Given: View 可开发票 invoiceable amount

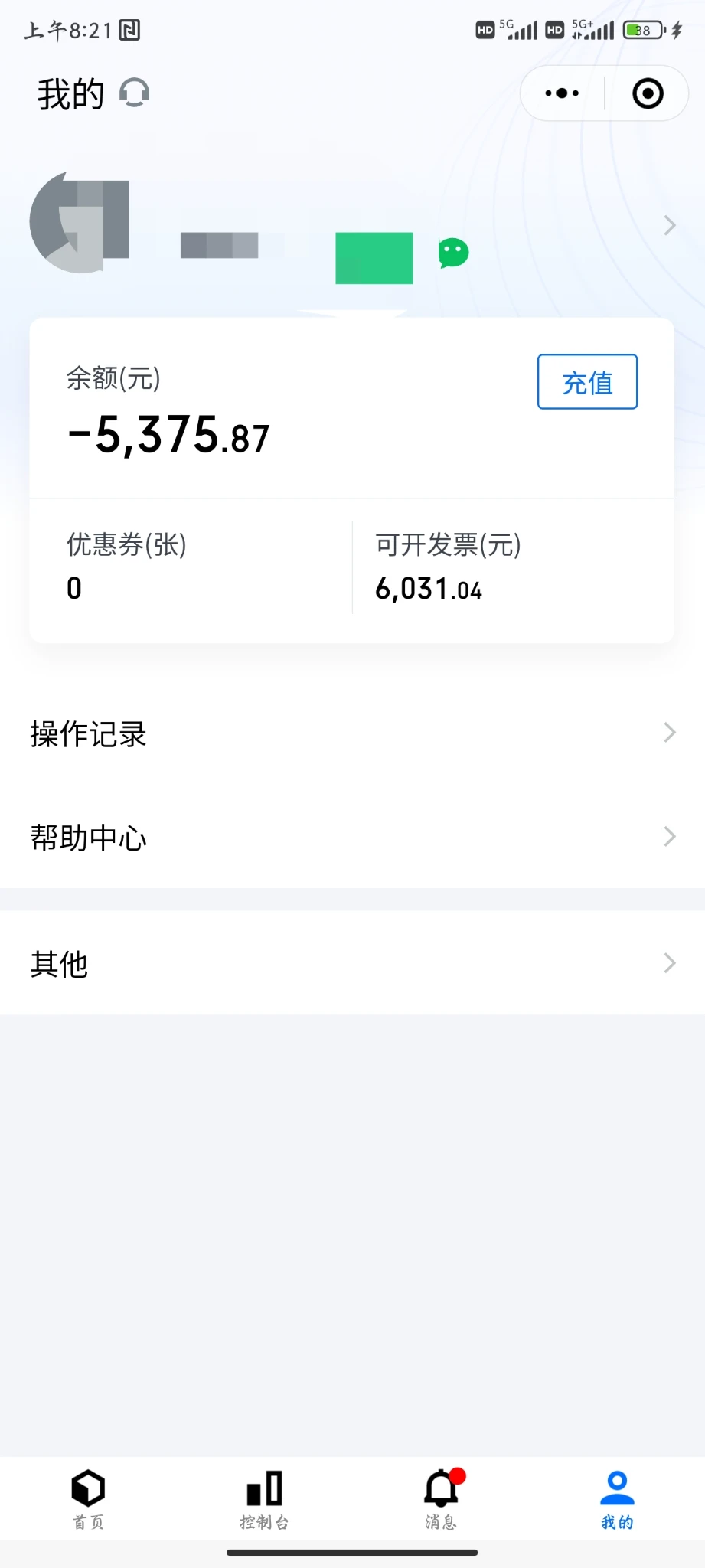Looking at the screenshot, I should [x=448, y=567].
